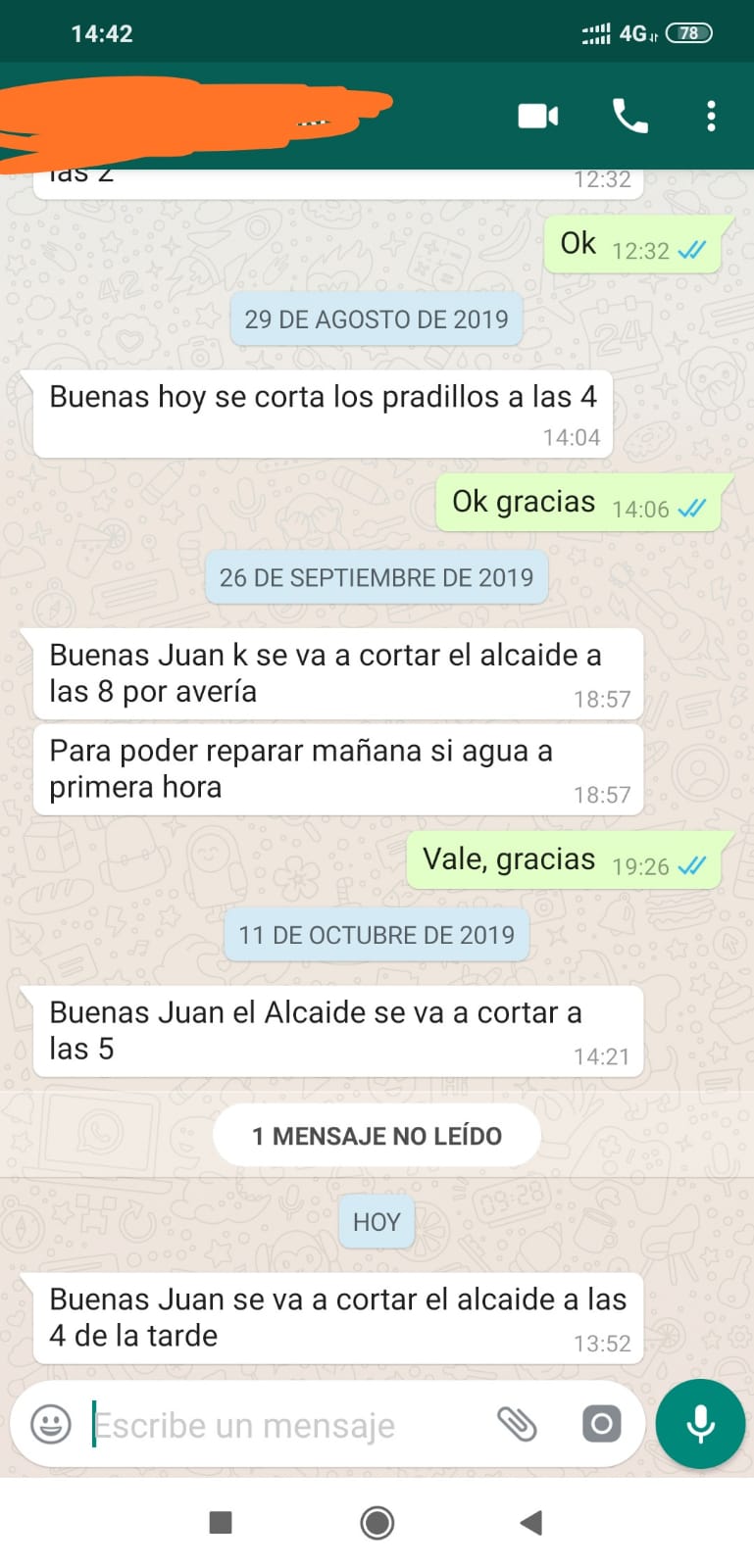Tap the system home button
754x1568 pixels.
click(x=377, y=1522)
